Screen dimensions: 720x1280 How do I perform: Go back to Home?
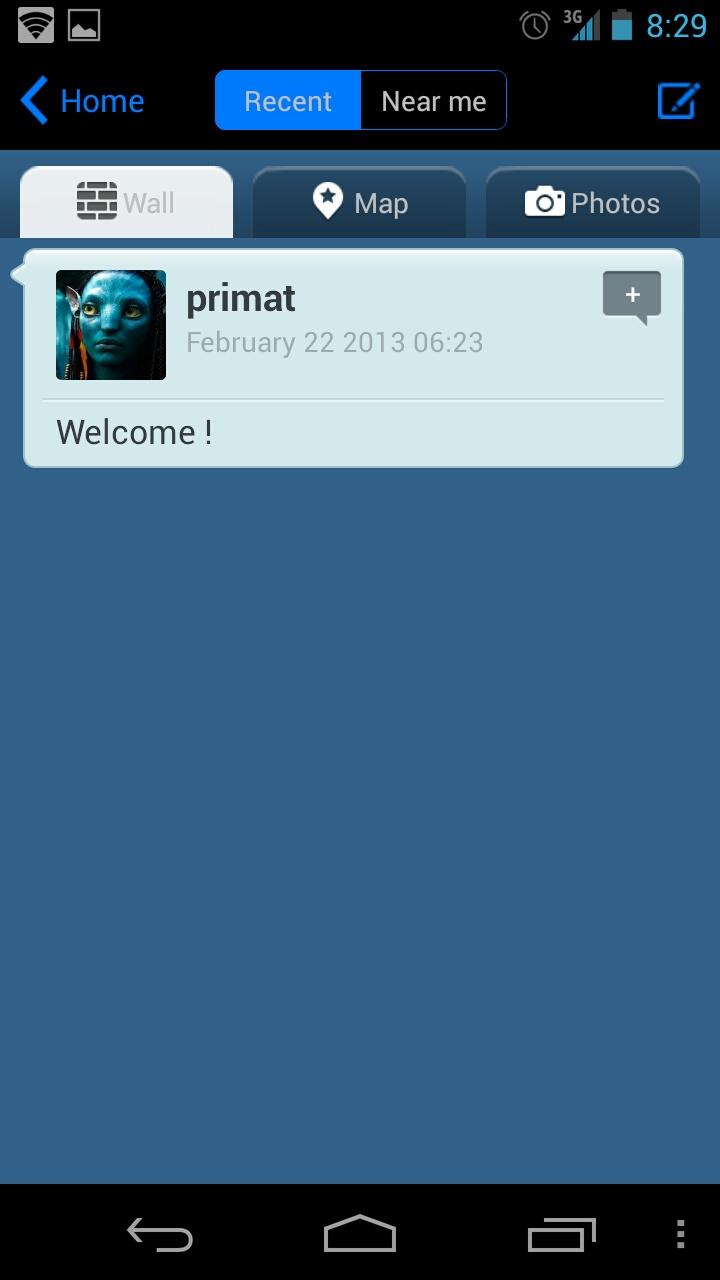coord(82,101)
